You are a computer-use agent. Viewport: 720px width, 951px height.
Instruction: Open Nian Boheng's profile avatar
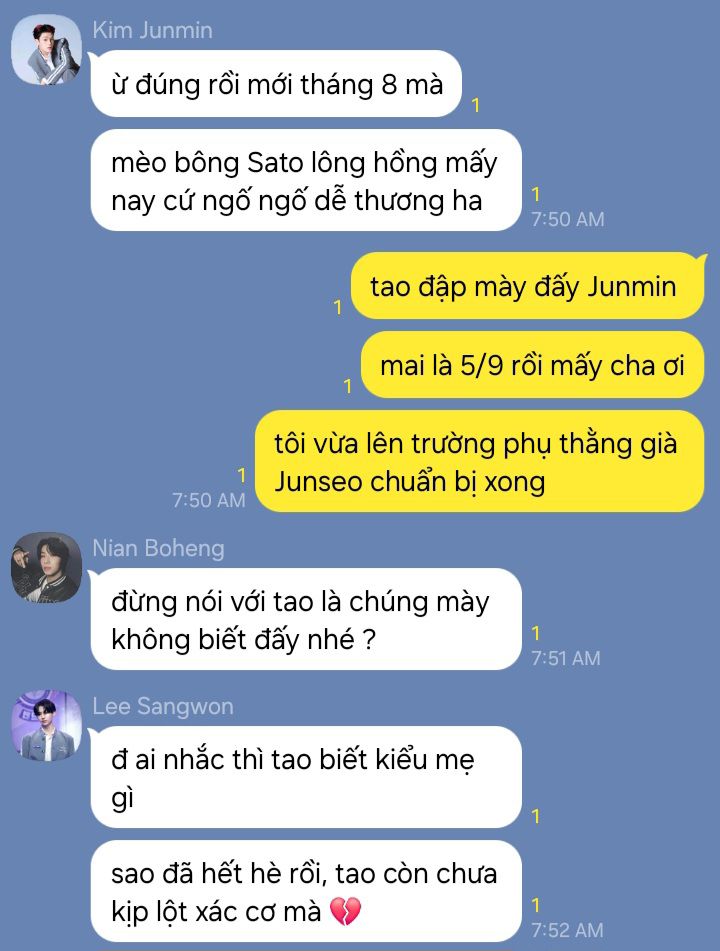pyautogui.click(x=47, y=567)
